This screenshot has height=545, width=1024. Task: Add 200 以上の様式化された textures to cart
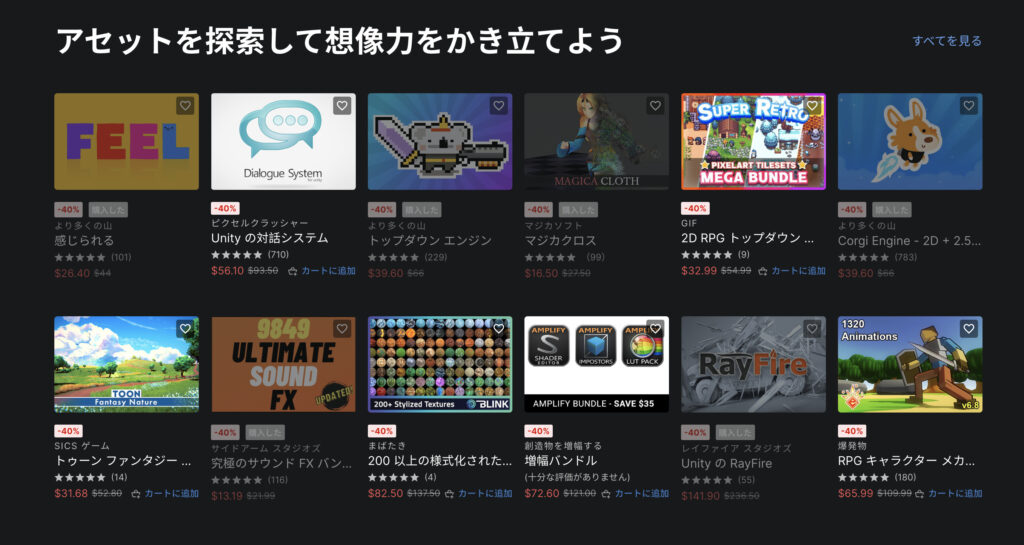(x=477, y=494)
